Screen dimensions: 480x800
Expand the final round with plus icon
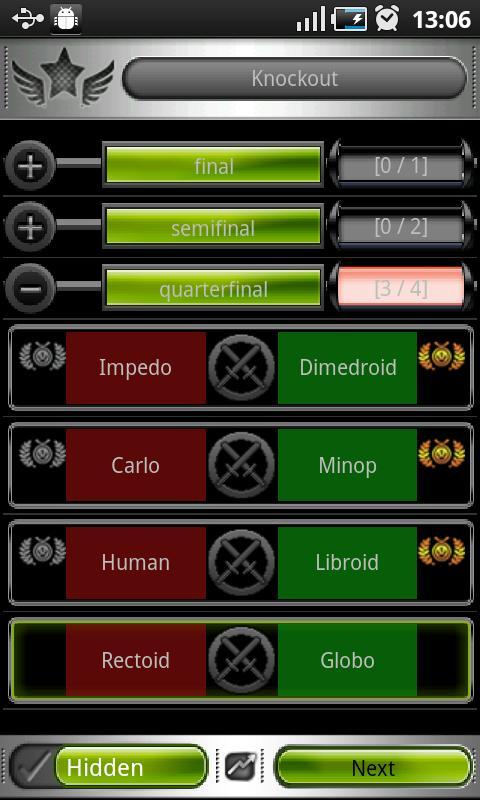pyautogui.click(x=30, y=166)
